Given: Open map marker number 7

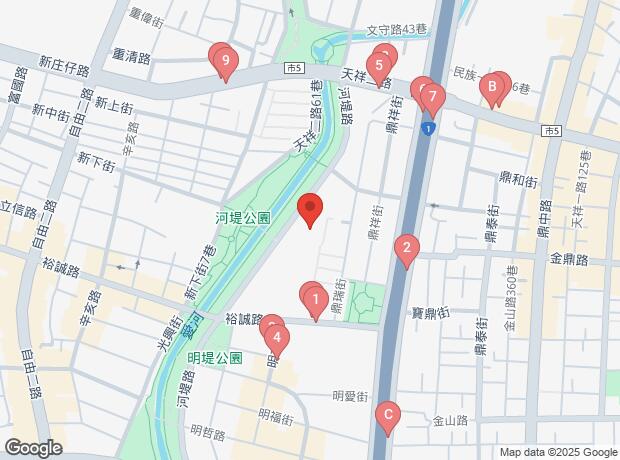Looking at the screenshot, I should pos(431,97).
